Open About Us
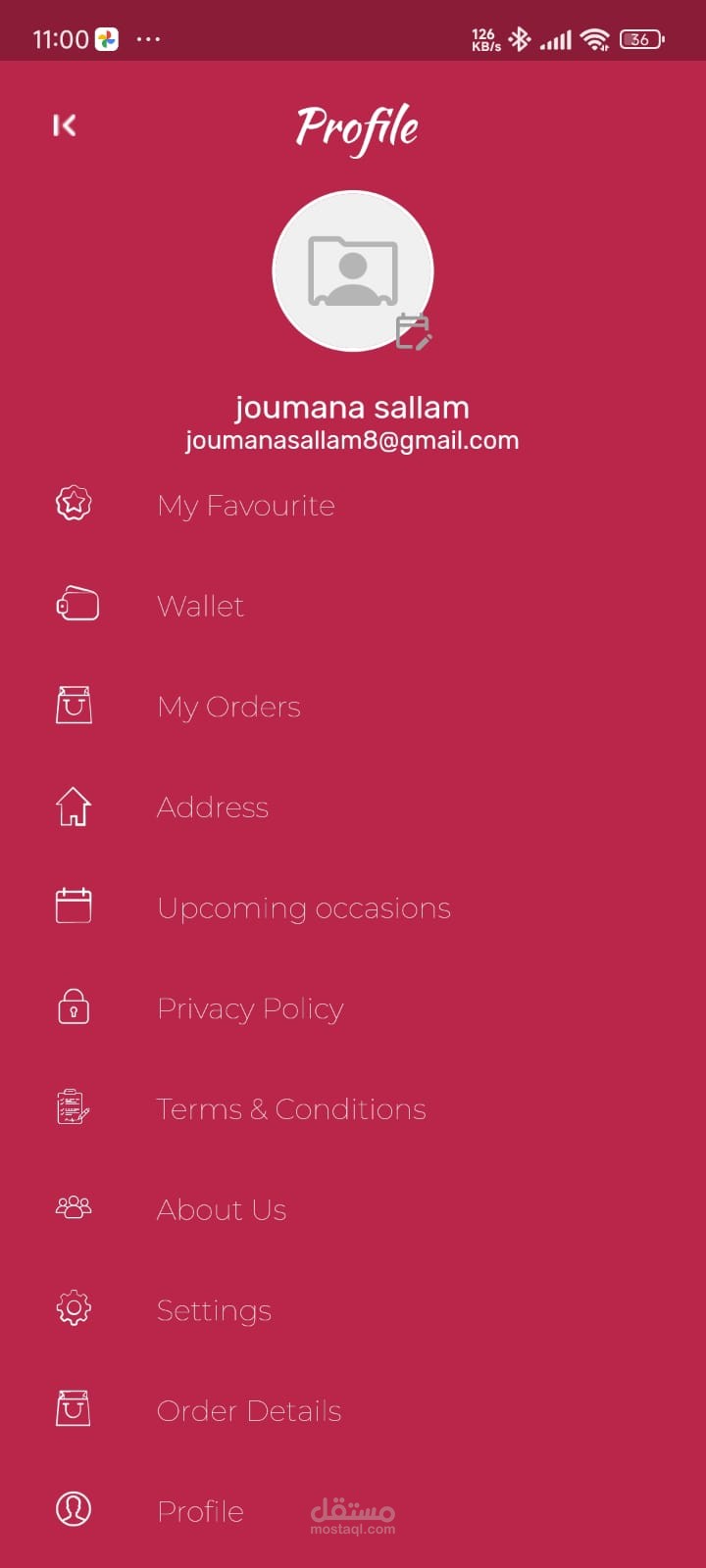This screenshot has height=1568, width=706. tap(353, 1209)
